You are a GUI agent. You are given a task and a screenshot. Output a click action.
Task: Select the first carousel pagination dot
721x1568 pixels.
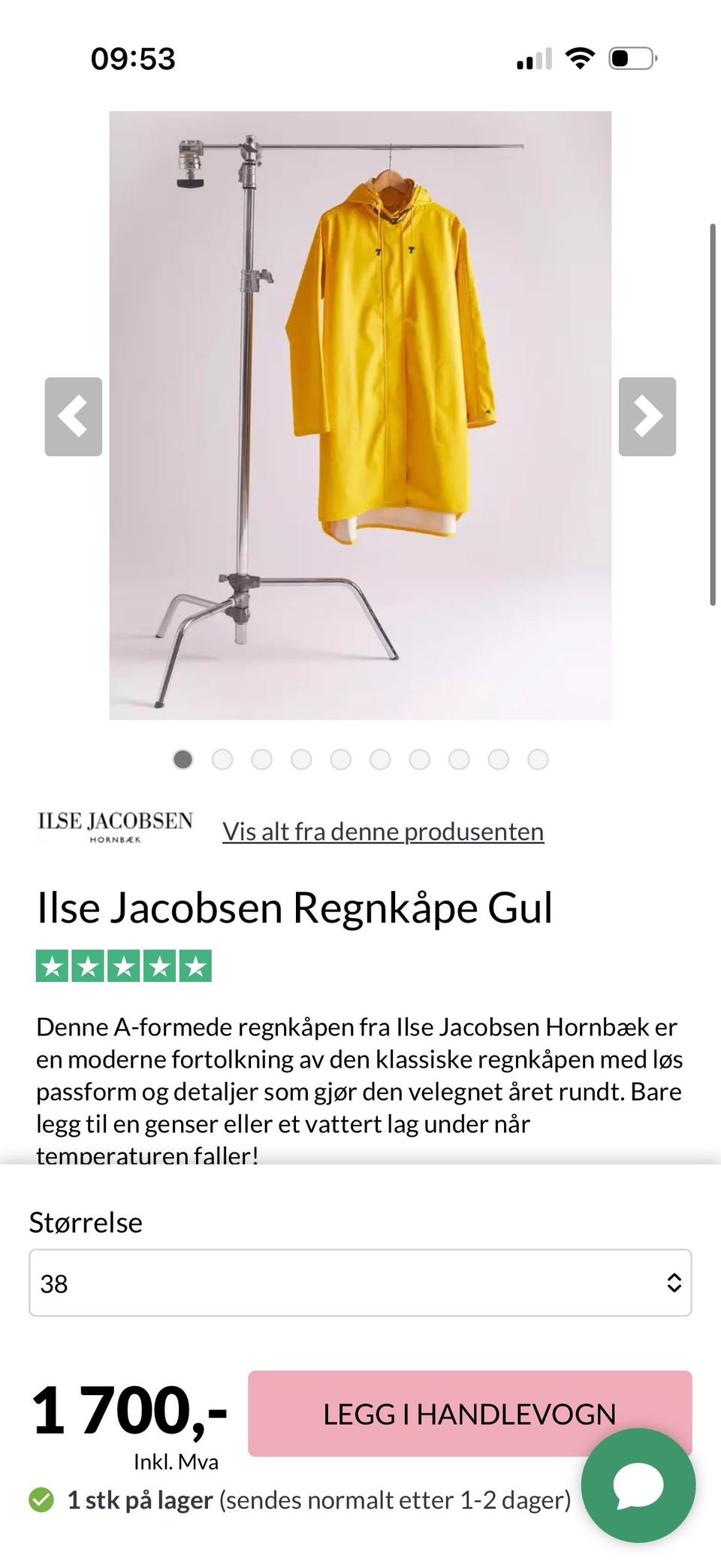pos(183,760)
